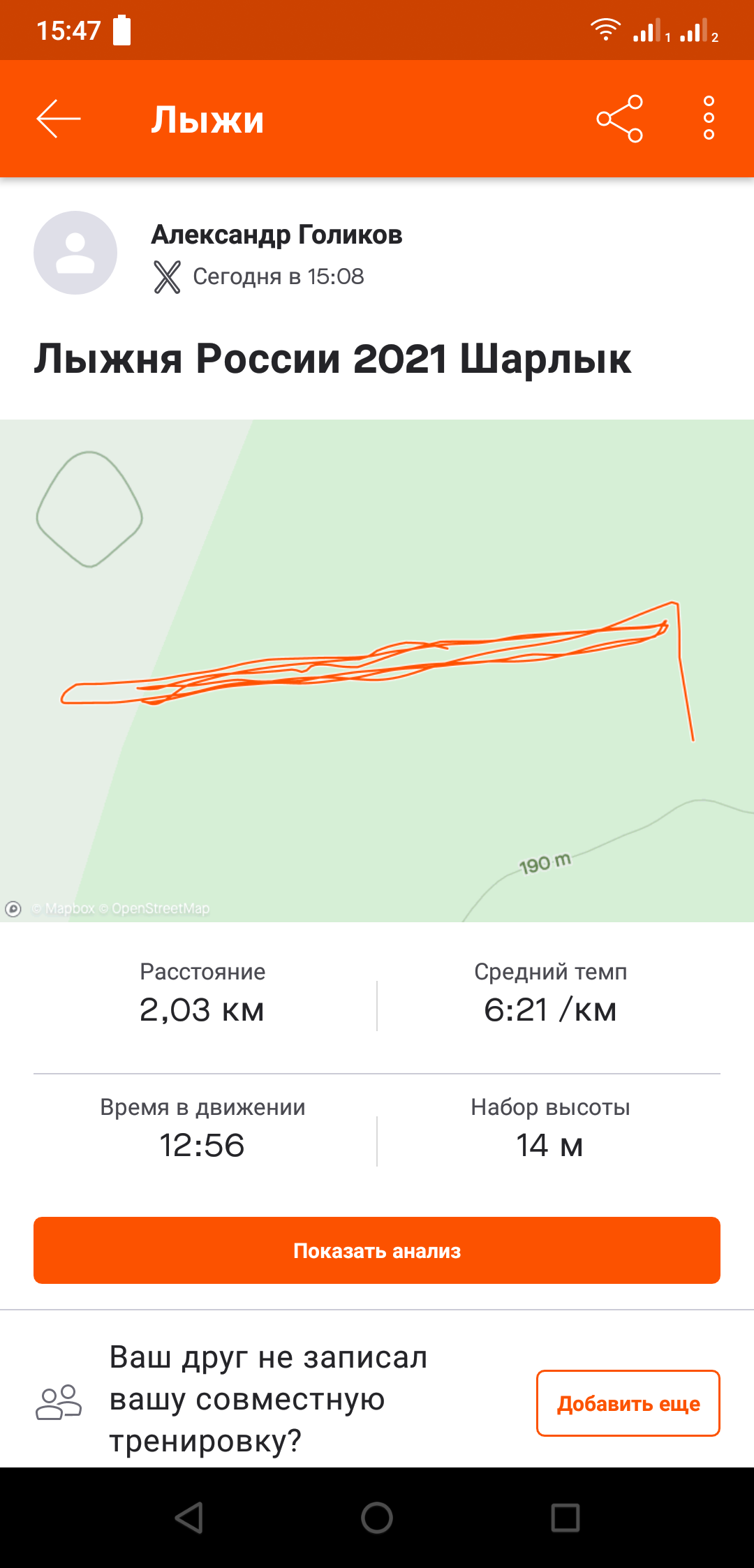This screenshot has width=754, height=1568.
Task: Go to the Android home screen
Action: point(377,1518)
